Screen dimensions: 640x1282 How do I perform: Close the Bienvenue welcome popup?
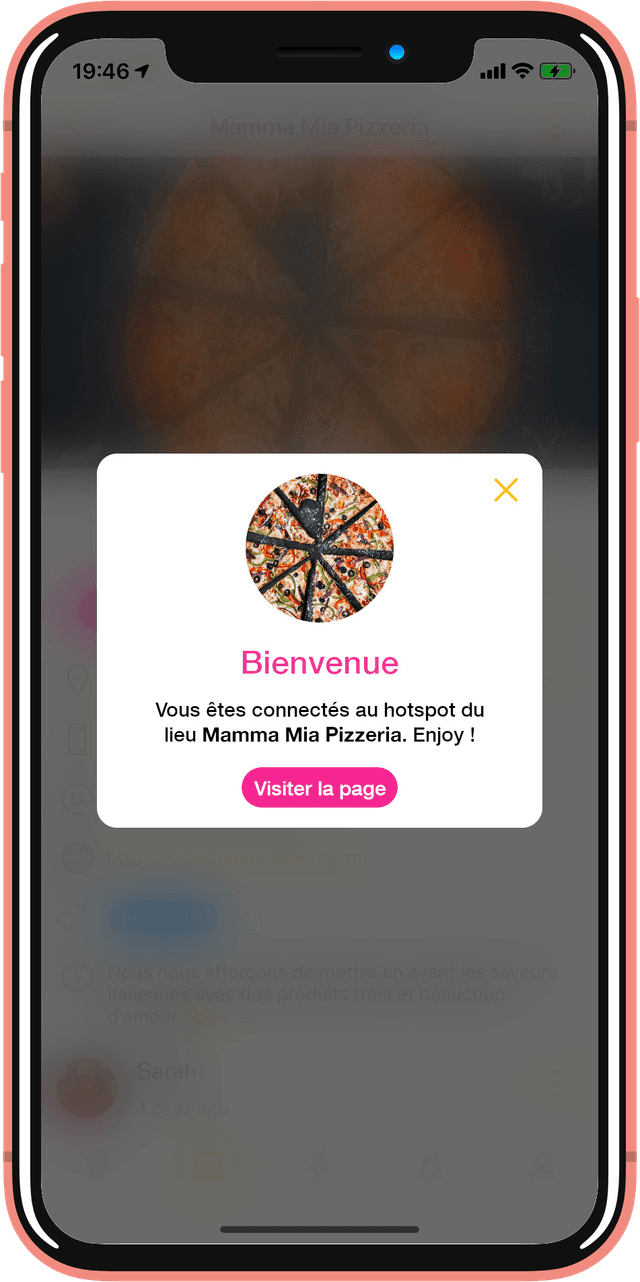point(506,490)
